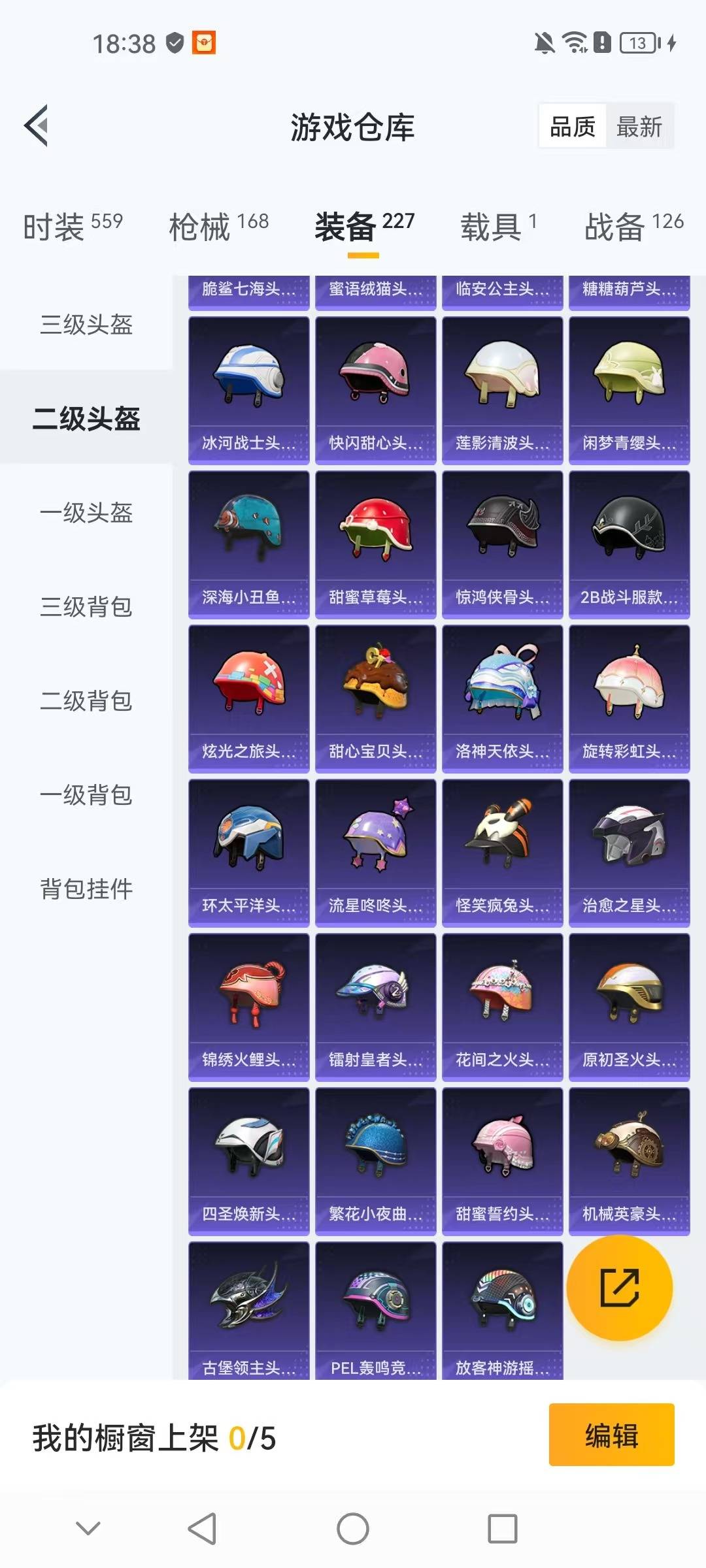Switch sorting to 品质
706x1568 pixels.
click(571, 128)
